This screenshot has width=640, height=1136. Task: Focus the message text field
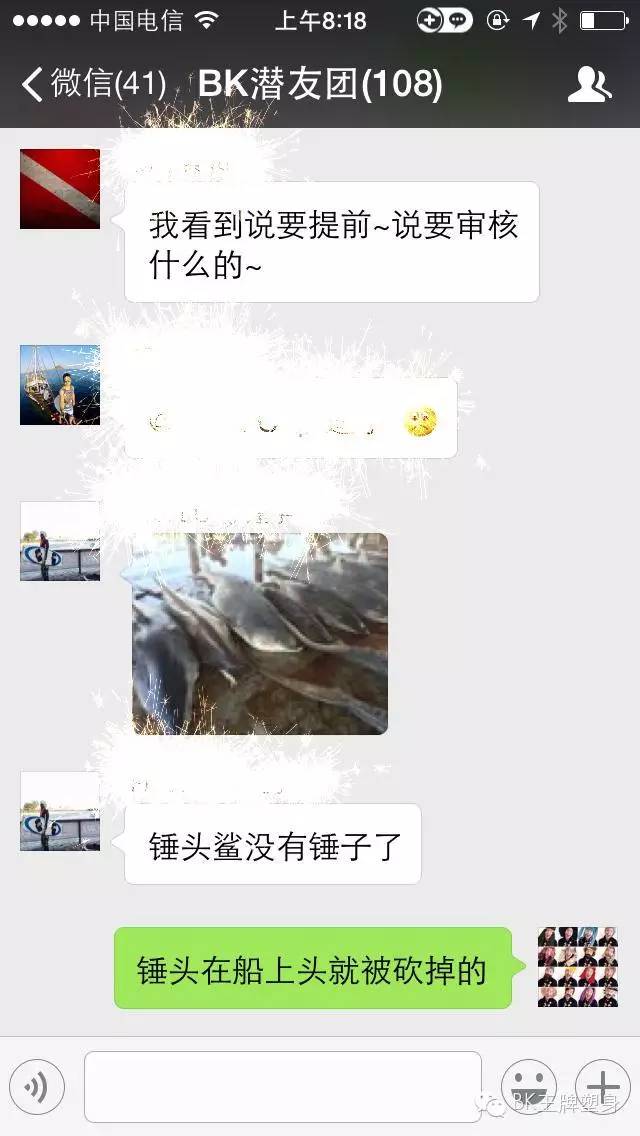(x=282, y=1086)
